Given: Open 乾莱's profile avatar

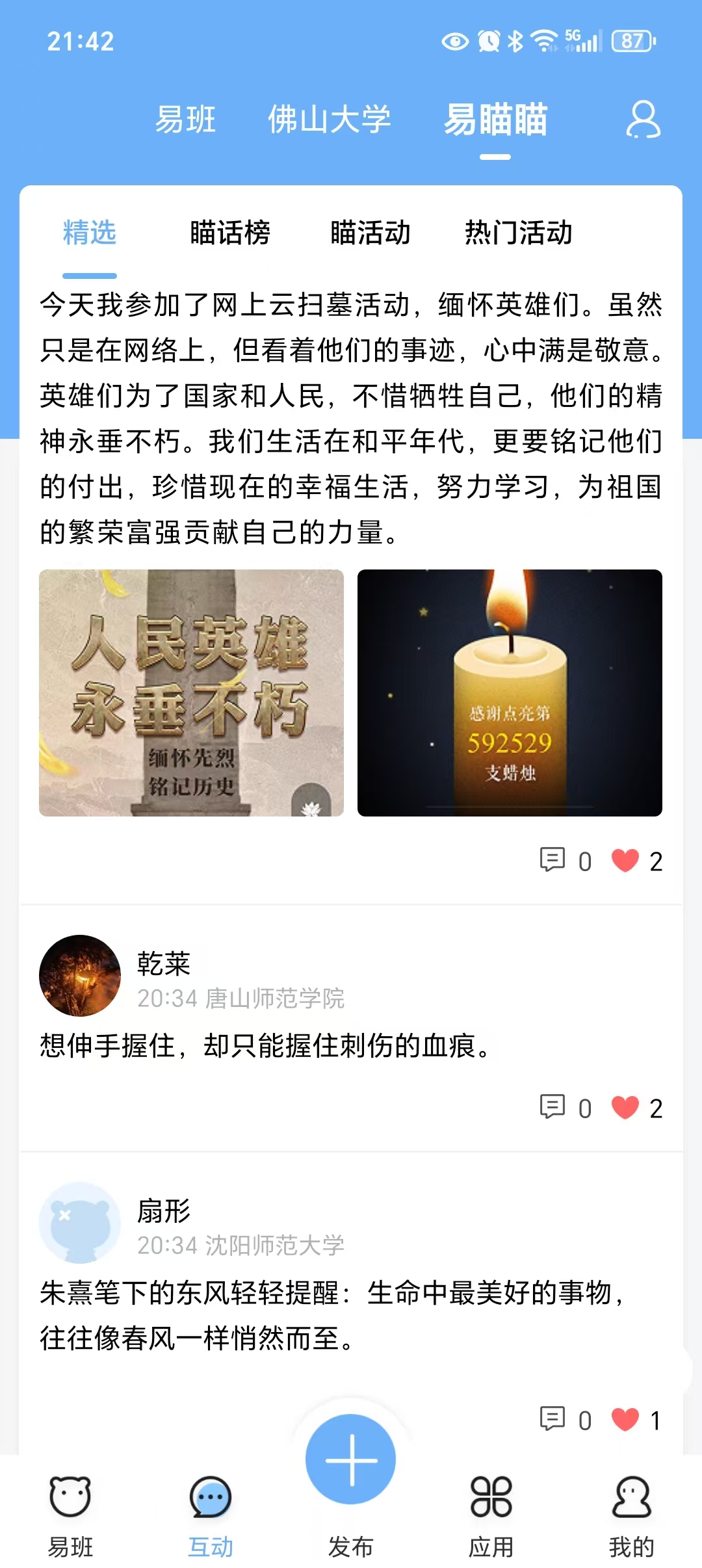Looking at the screenshot, I should pos(80,976).
